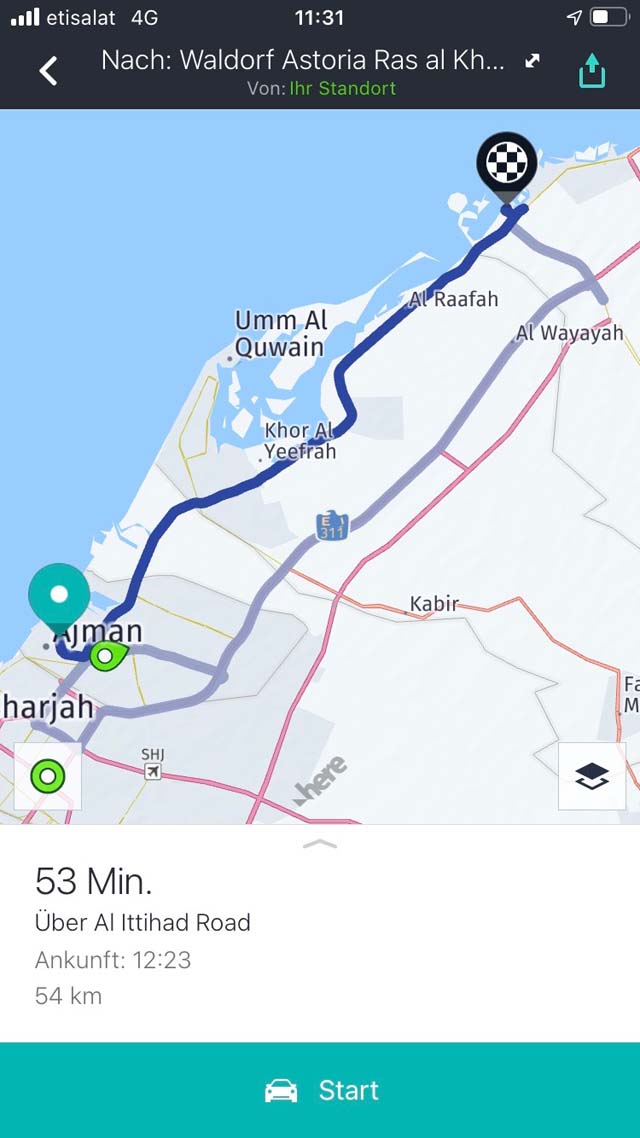Expand the route details panel chevron
Screen dimensions: 640x1138
(320, 843)
